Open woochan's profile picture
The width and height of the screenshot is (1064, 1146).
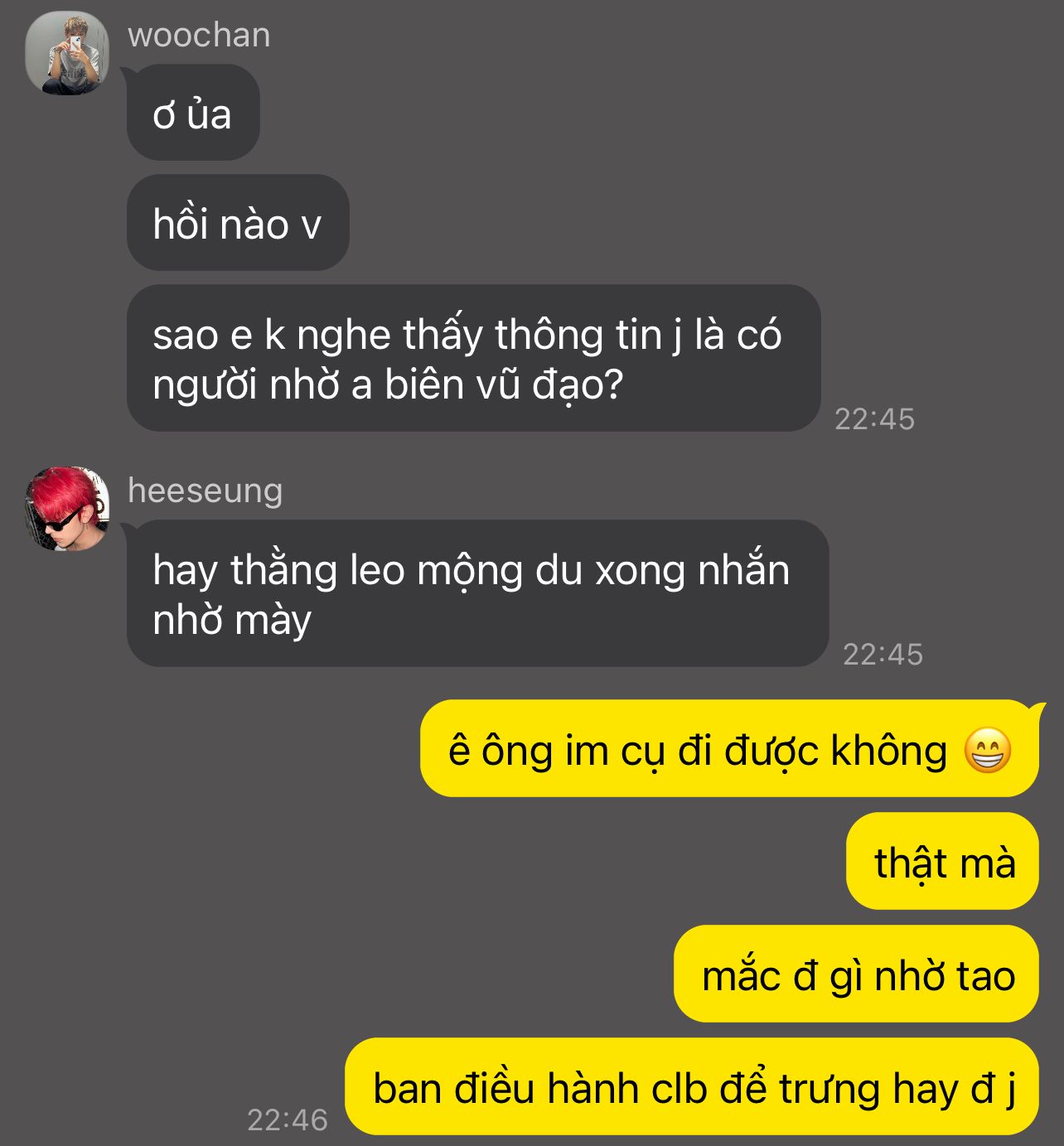pyautogui.click(x=67, y=53)
